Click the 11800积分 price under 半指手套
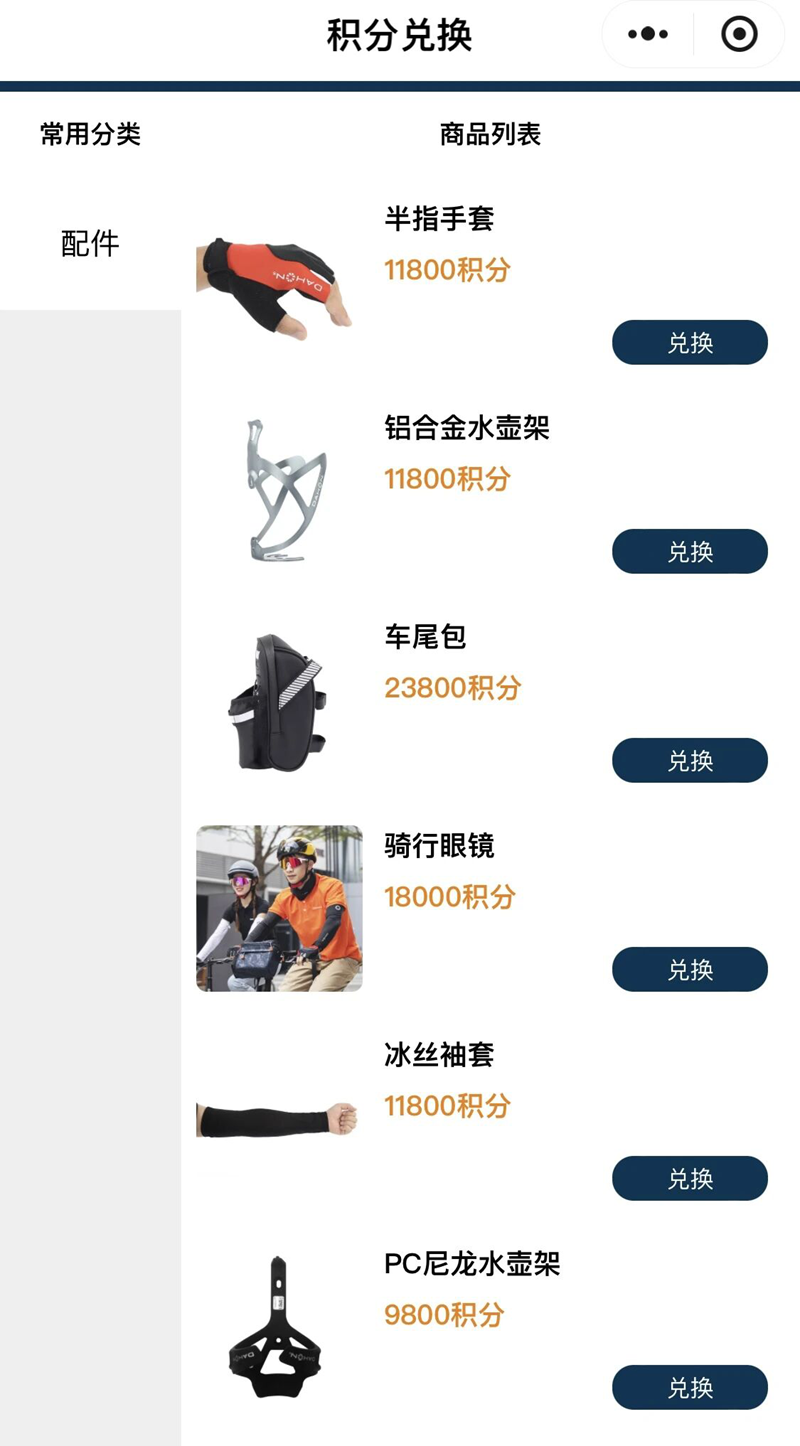 coord(446,270)
